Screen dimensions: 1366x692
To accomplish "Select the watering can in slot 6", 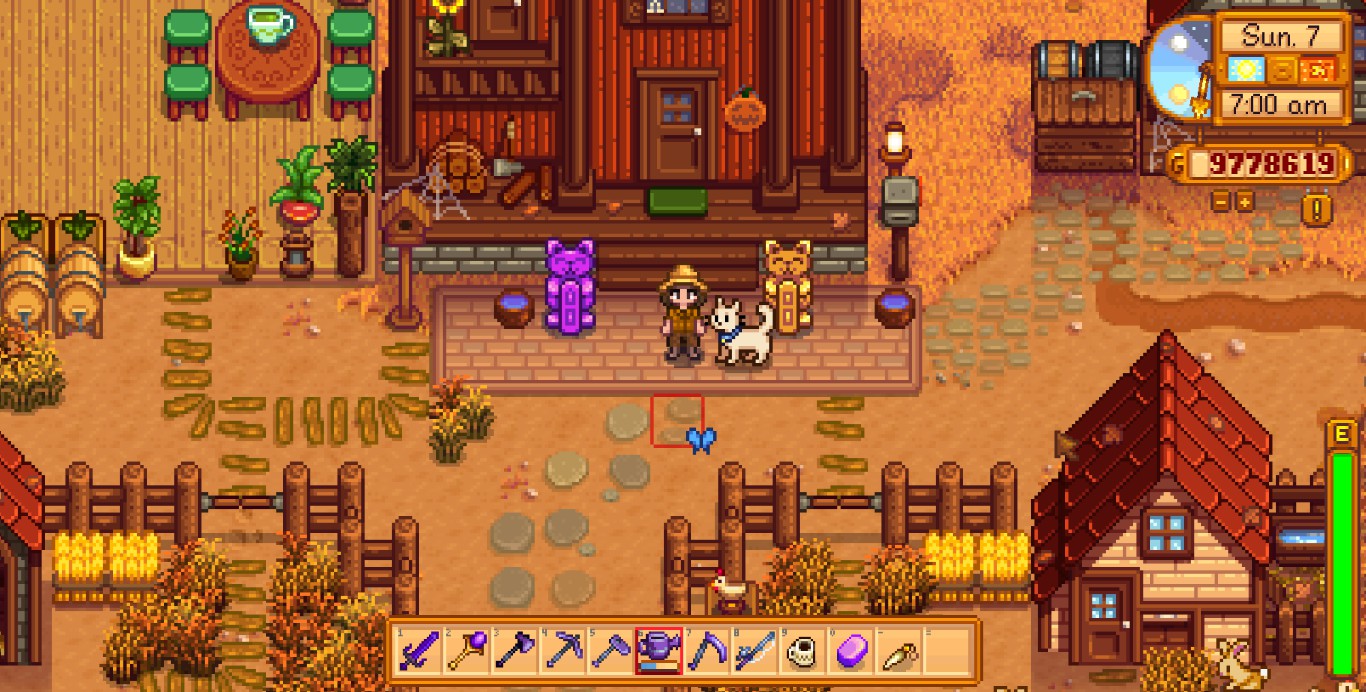I will pos(659,651).
